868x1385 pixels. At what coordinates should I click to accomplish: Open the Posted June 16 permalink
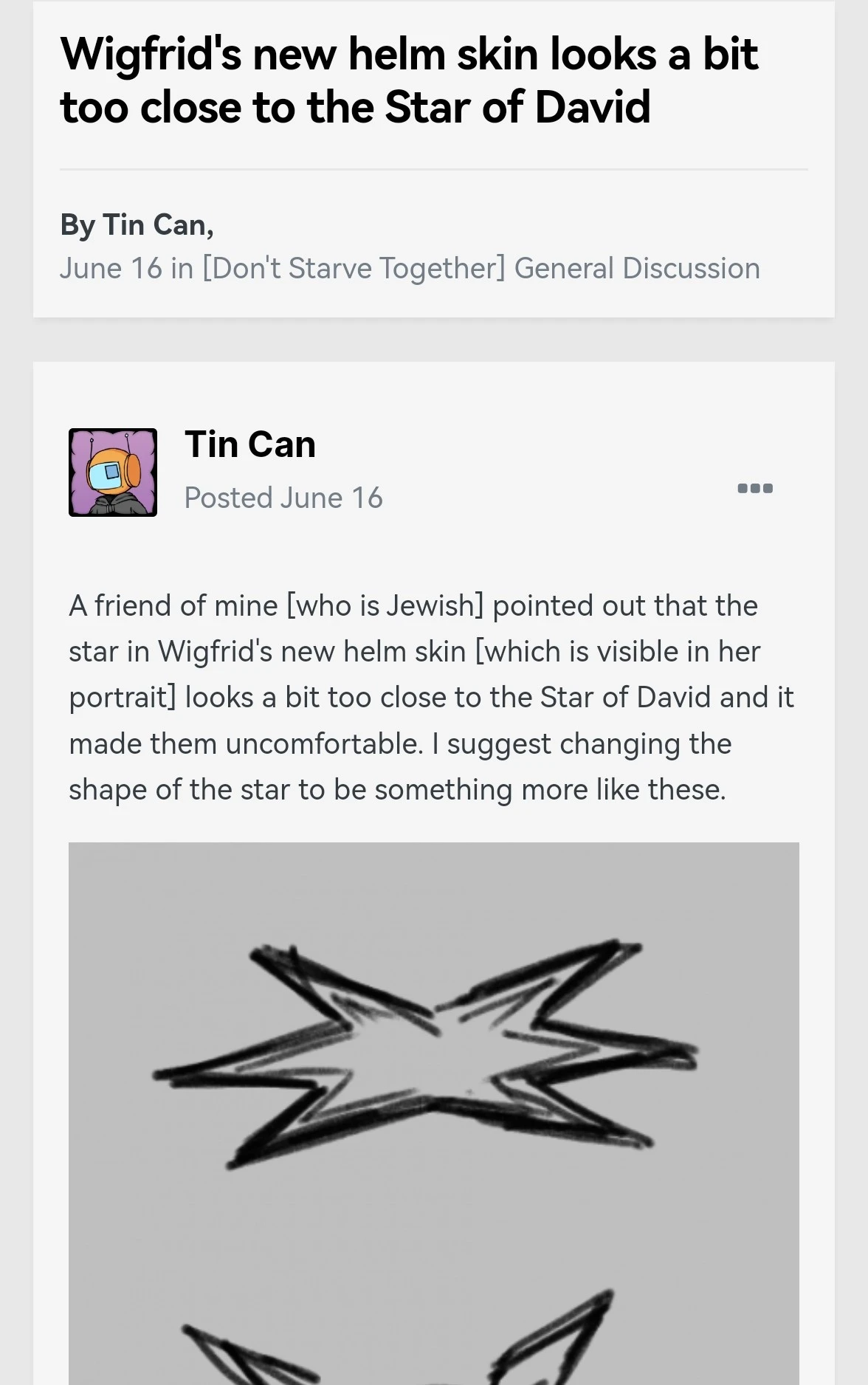click(283, 498)
